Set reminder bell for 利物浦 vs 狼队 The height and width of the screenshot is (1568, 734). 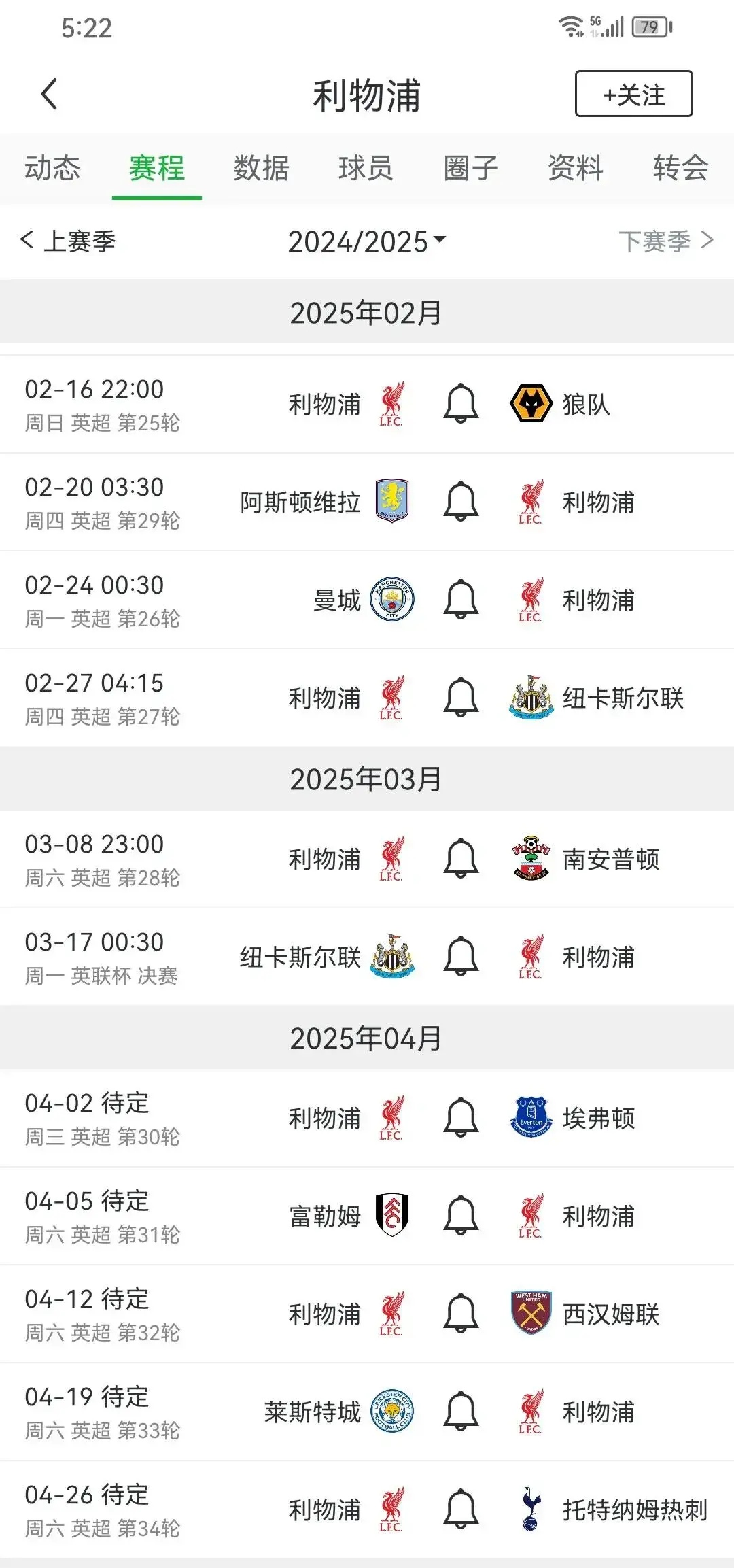click(x=461, y=404)
